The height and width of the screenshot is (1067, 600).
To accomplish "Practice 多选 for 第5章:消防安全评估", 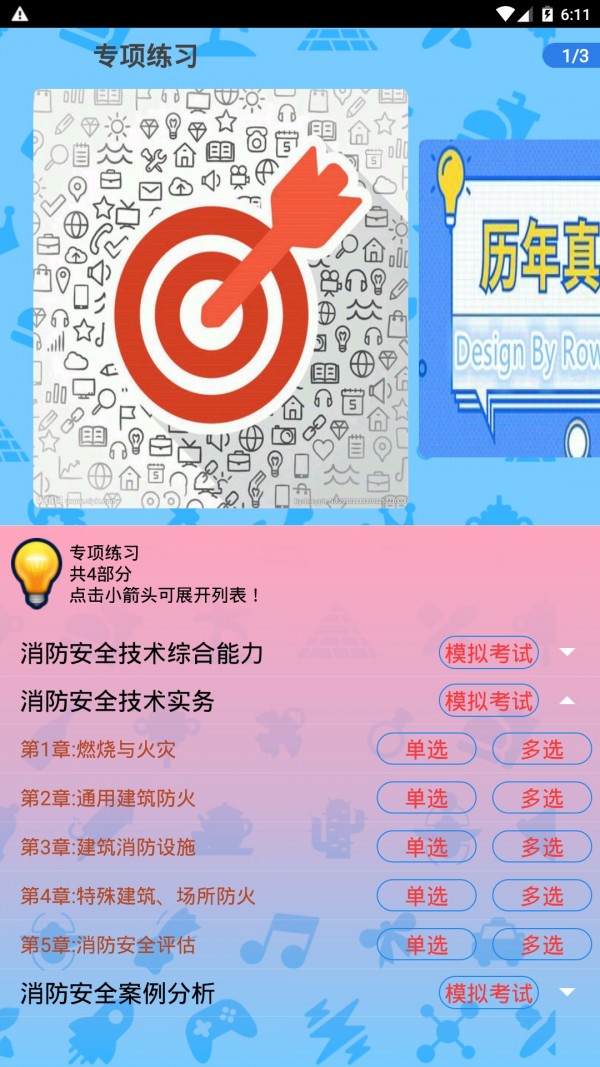I will [542, 944].
